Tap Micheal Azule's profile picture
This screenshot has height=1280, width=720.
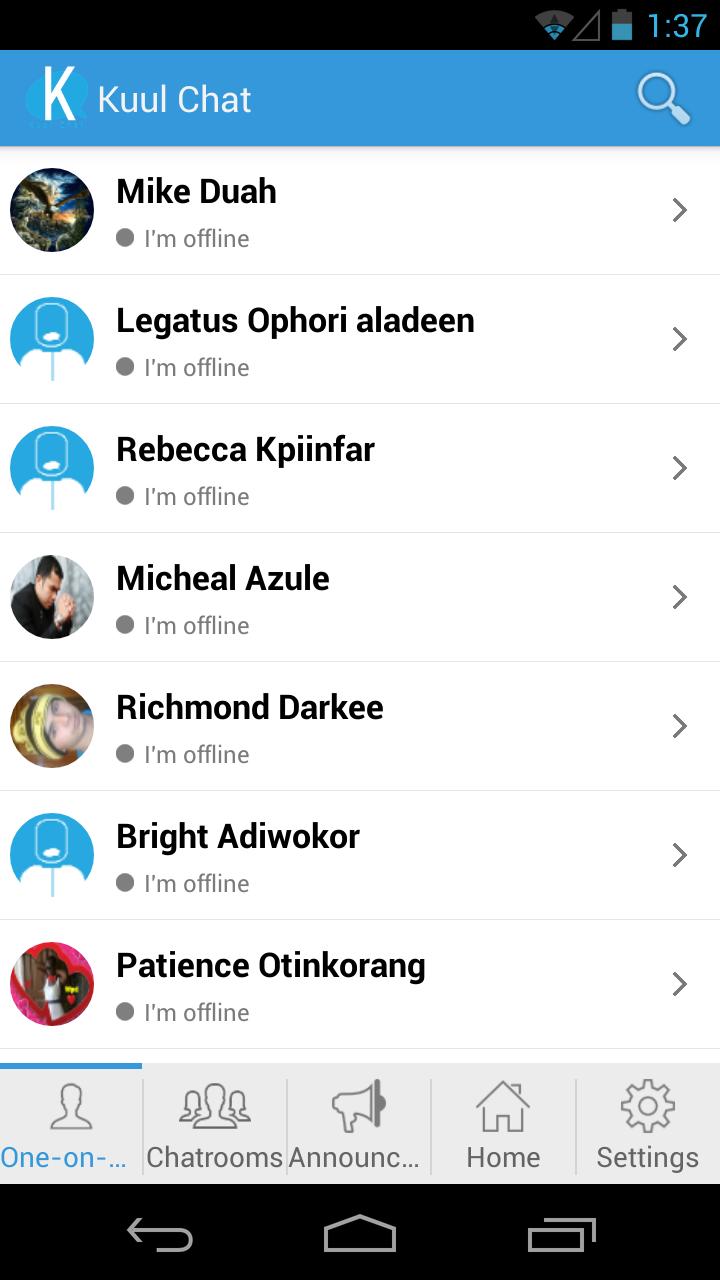[x=51, y=597]
